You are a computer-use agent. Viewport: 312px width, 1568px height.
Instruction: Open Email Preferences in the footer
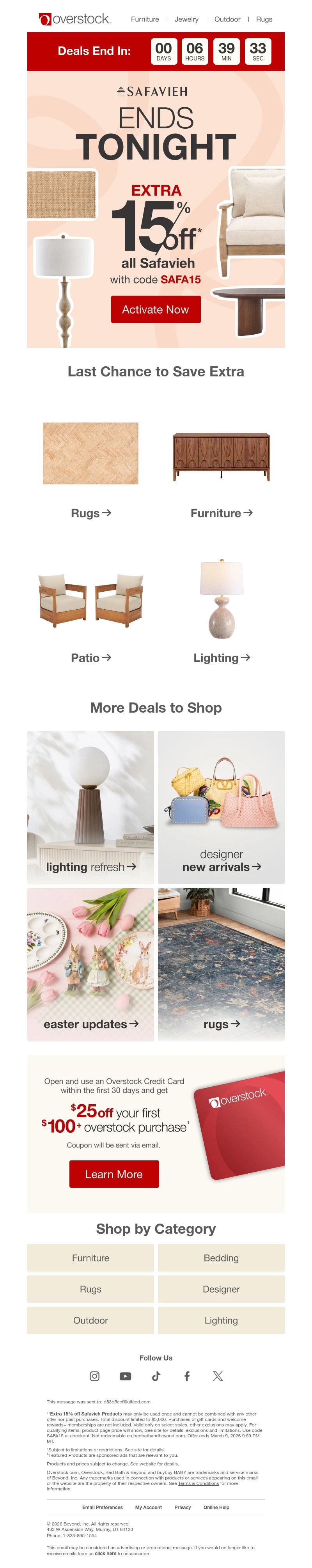pos(102,1506)
